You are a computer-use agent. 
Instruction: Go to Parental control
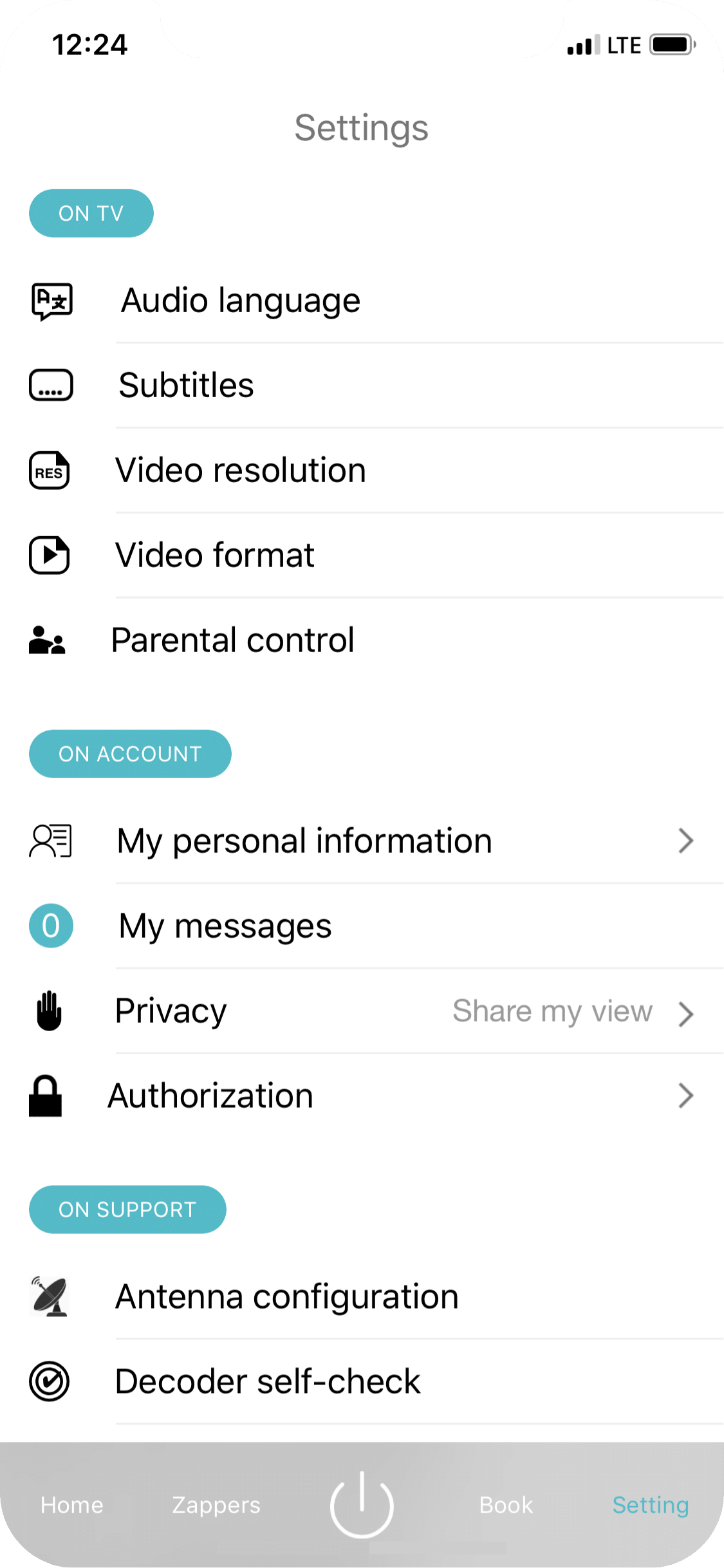[362, 640]
